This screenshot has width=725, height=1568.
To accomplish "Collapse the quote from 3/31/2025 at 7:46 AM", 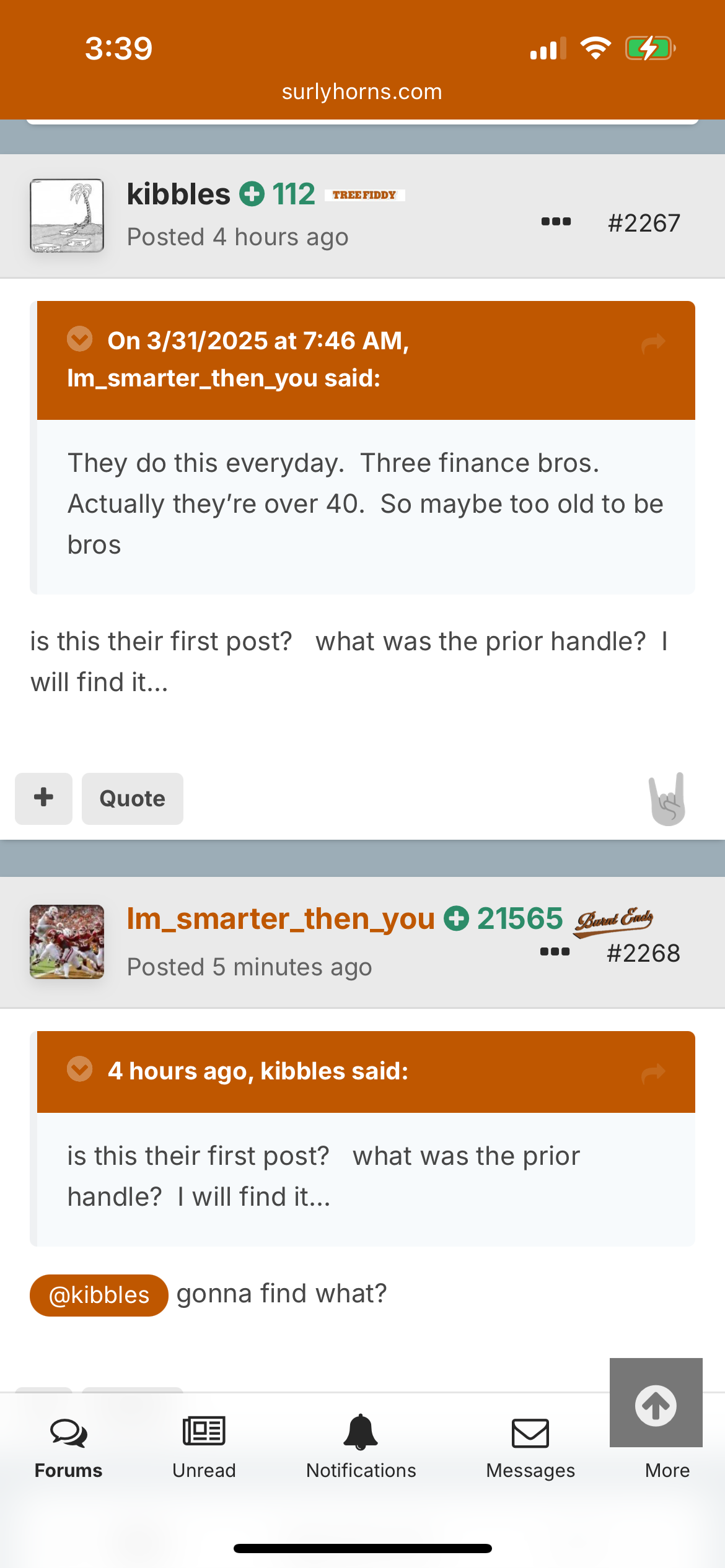I will pyautogui.click(x=80, y=339).
